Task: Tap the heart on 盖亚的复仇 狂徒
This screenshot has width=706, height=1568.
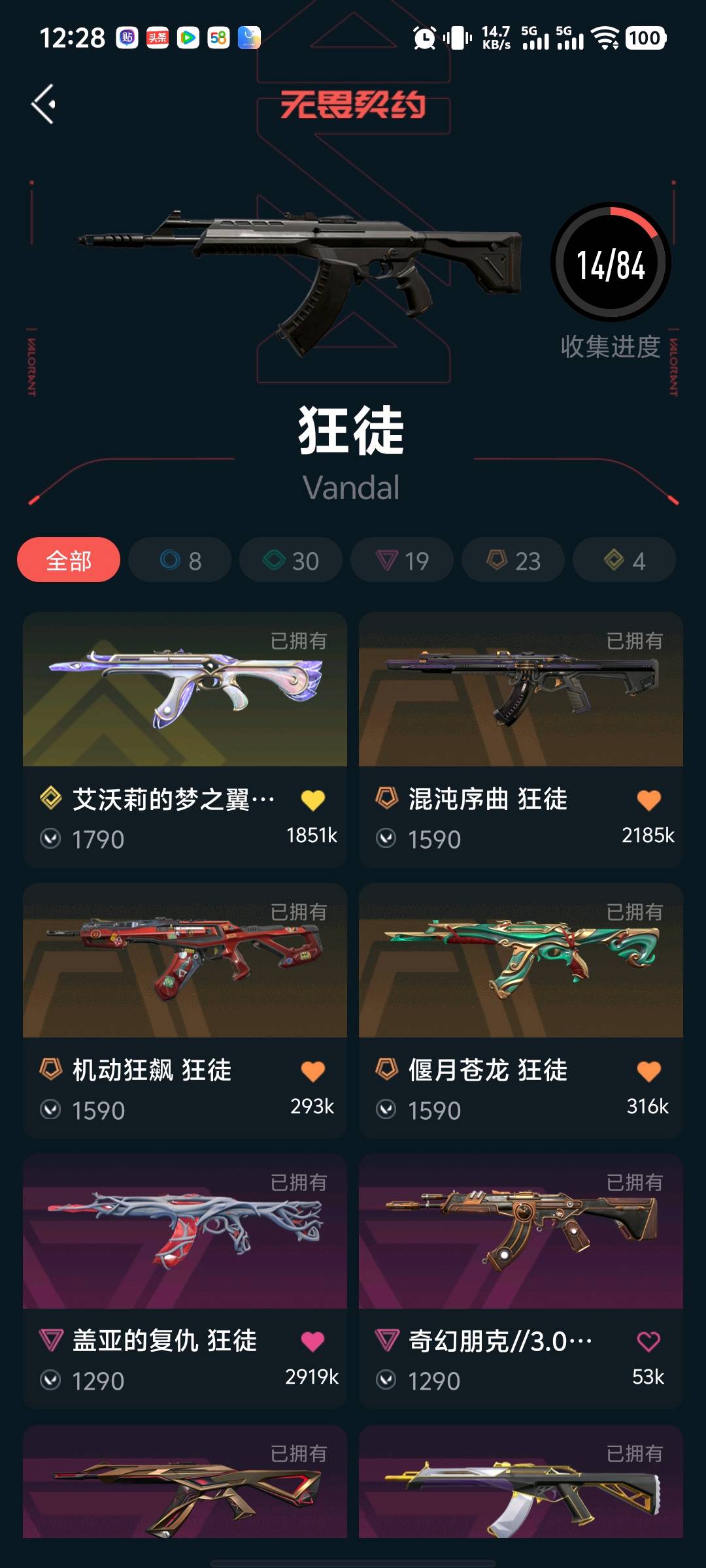Action: tap(312, 1341)
